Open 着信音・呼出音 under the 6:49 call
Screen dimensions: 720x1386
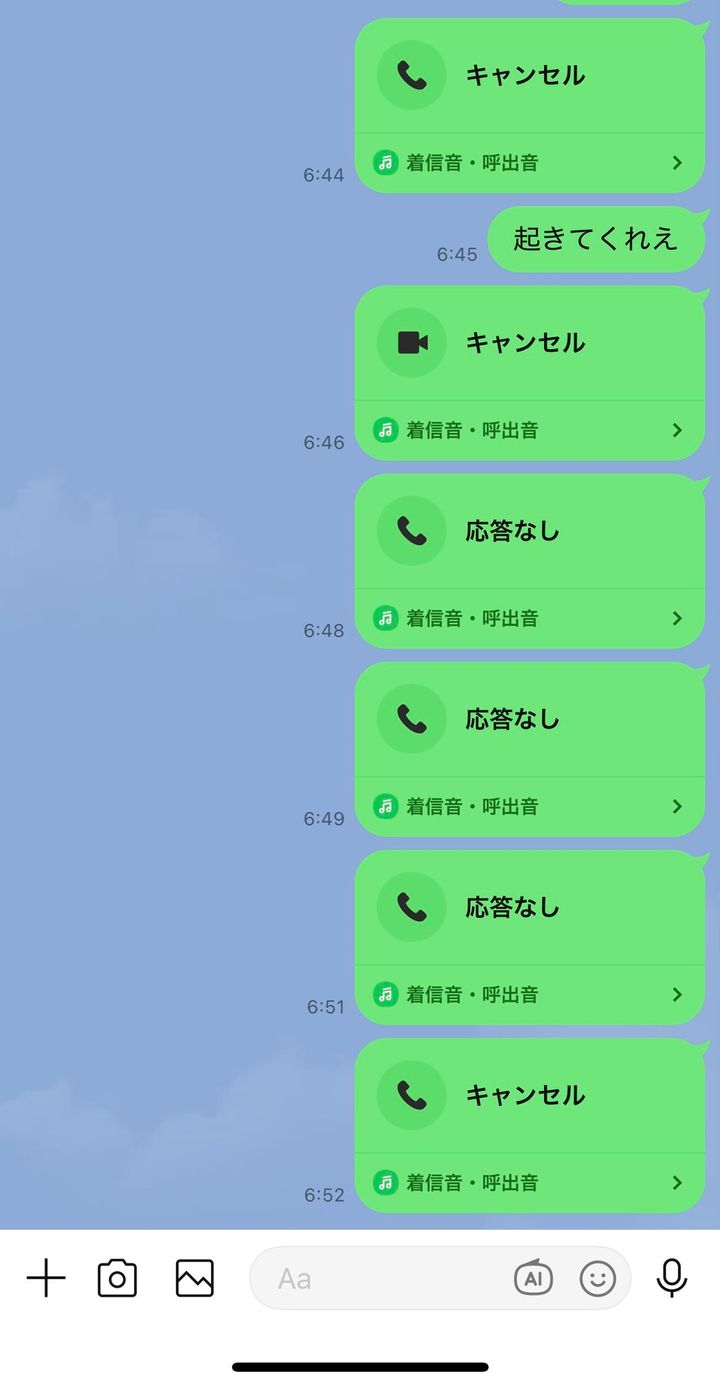[x=529, y=807]
